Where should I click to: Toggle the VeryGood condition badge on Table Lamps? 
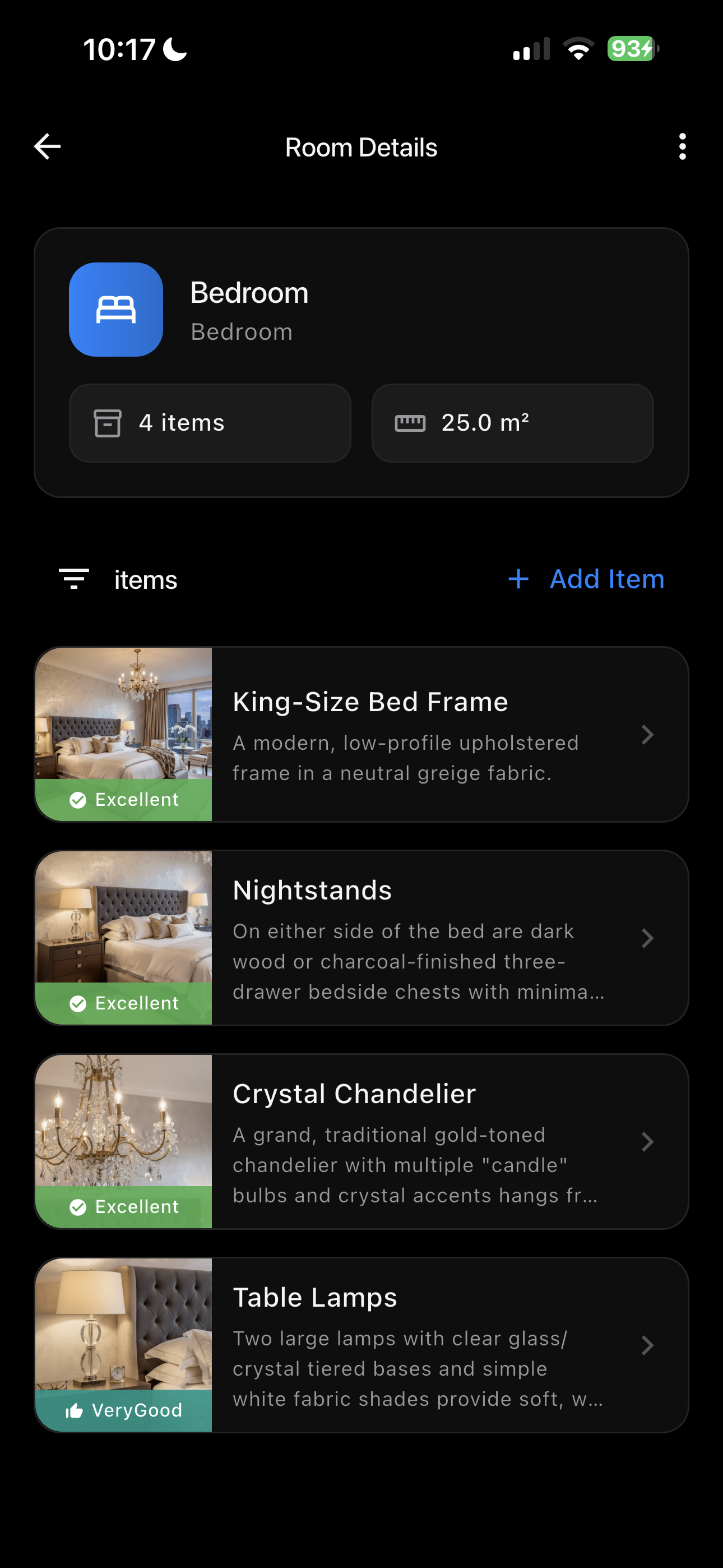point(124,1412)
